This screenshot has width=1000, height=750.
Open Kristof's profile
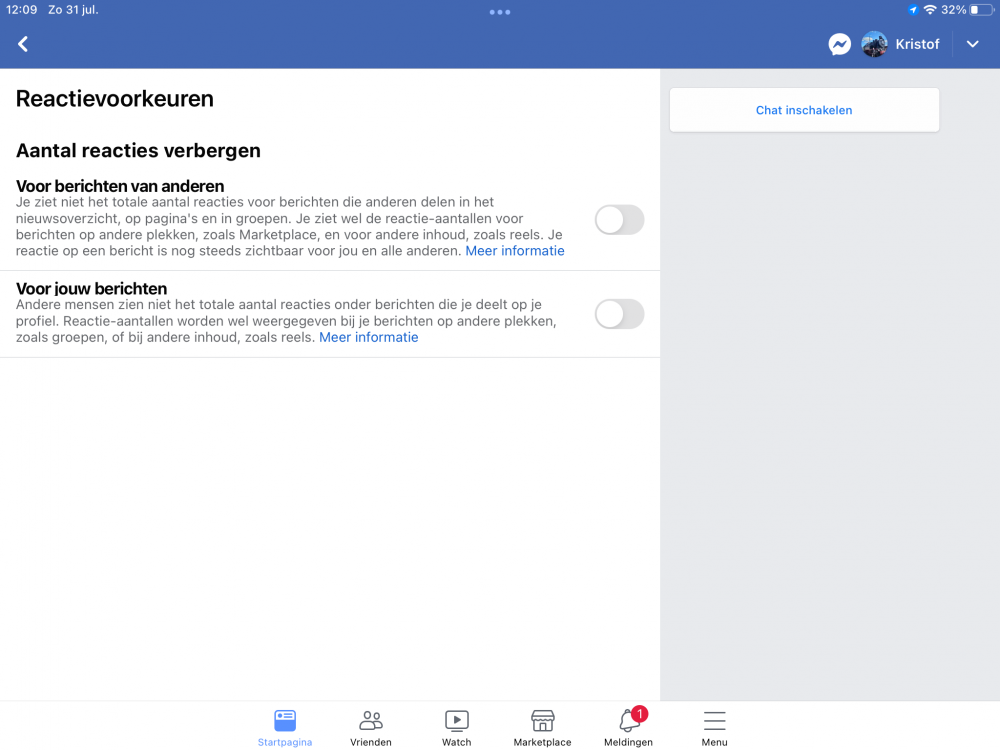[900, 44]
